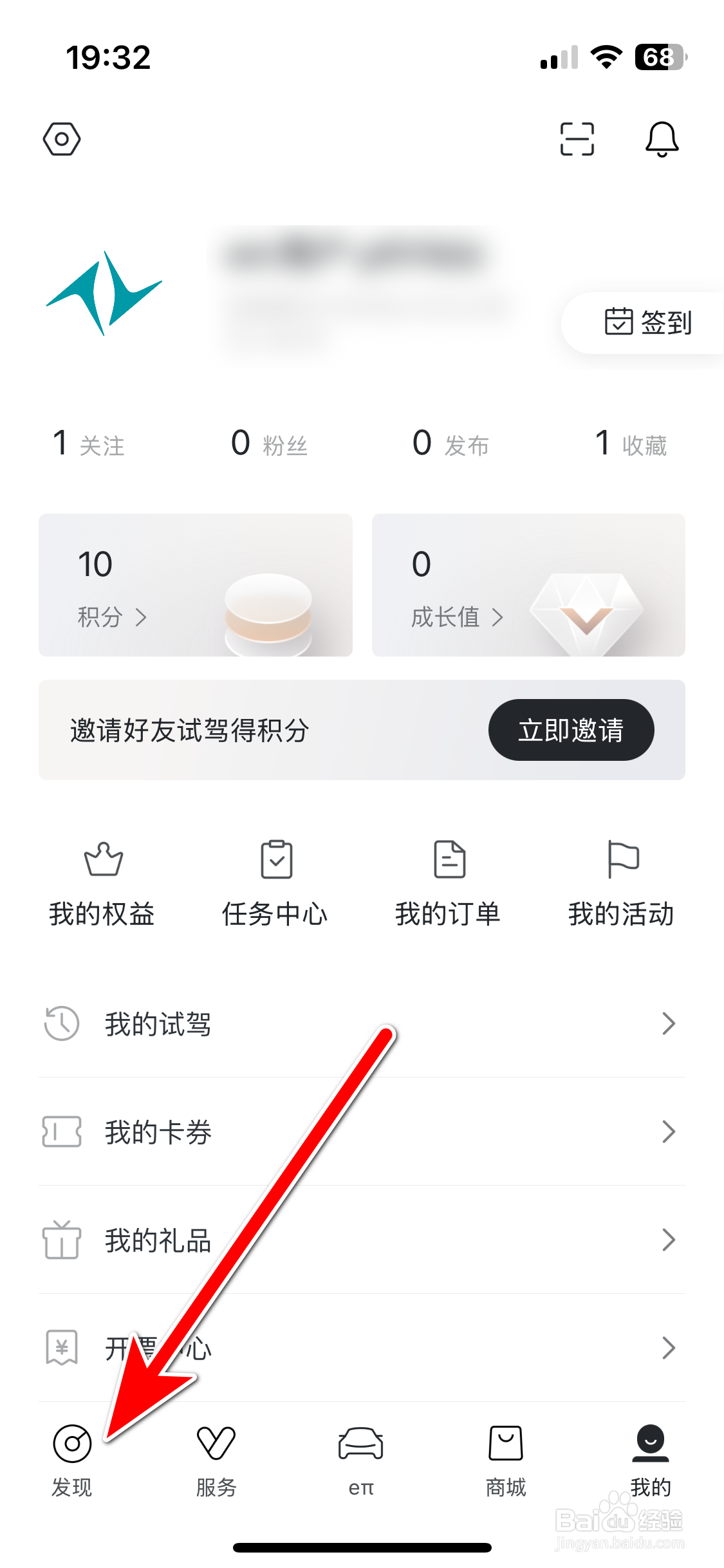Click the clock icon beside 我的试驾
Screen dimensions: 724x1568
pos(60,1023)
